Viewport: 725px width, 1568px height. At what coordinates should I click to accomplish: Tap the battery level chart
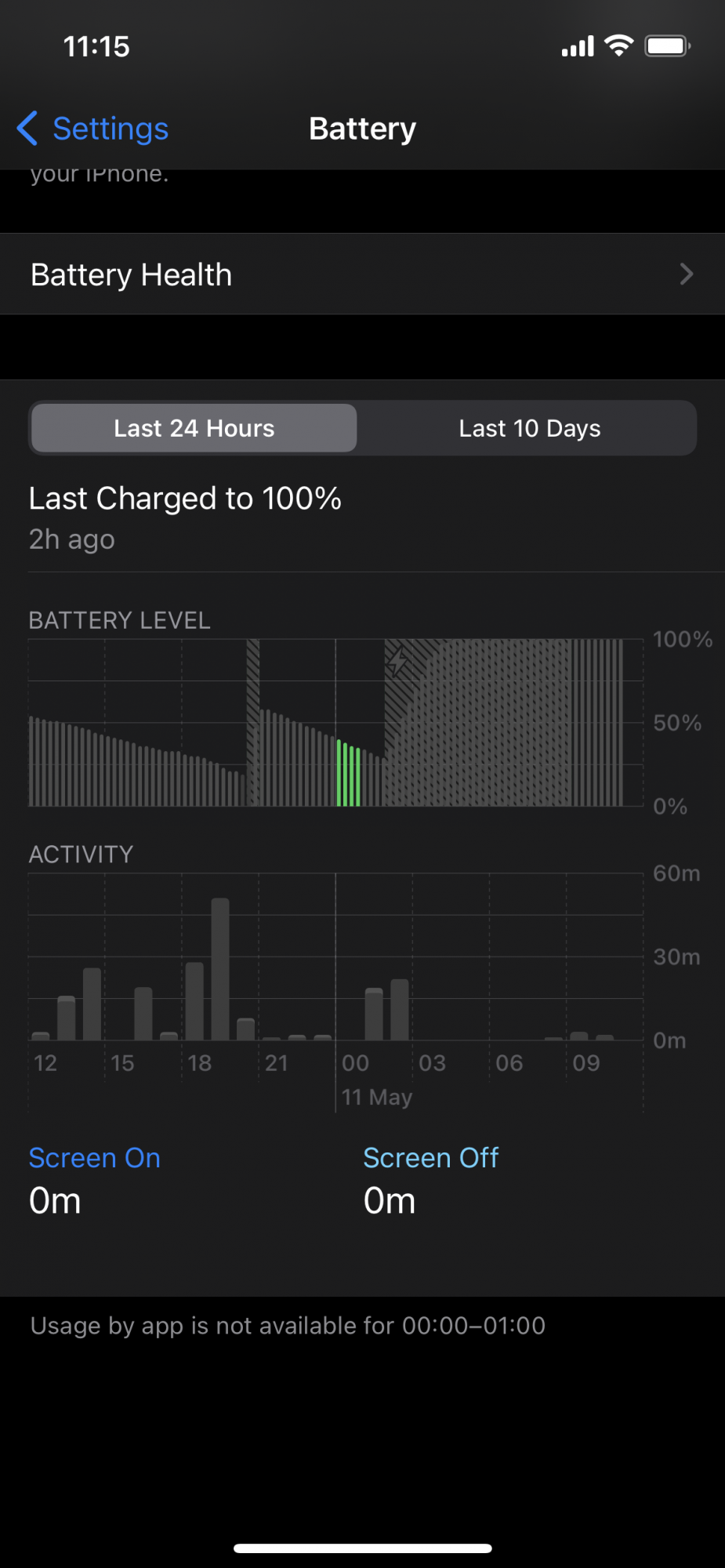335,723
